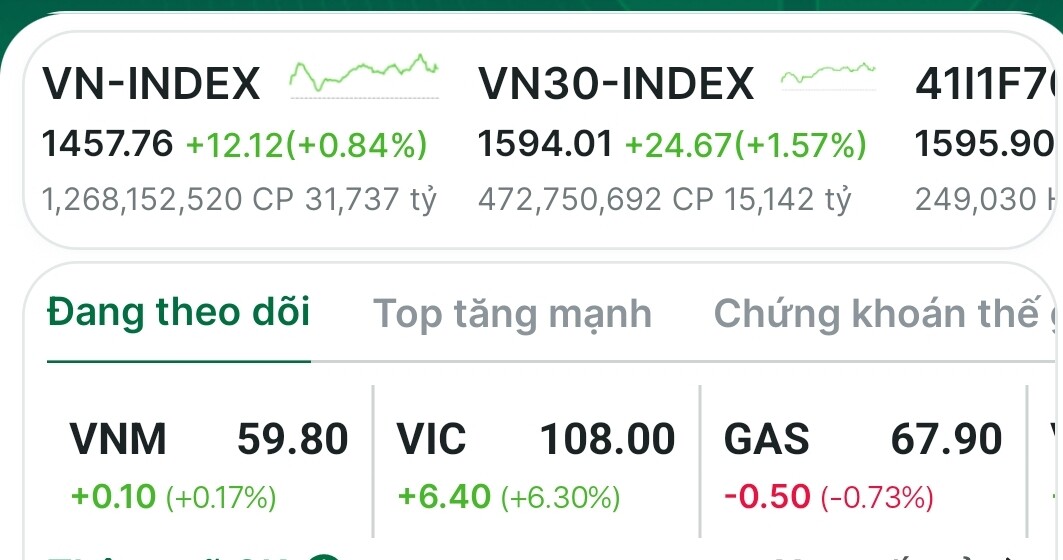Select the Đang theo dõi tab
Image resolution: width=1063 pixels, height=560 pixels.
tap(179, 313)
